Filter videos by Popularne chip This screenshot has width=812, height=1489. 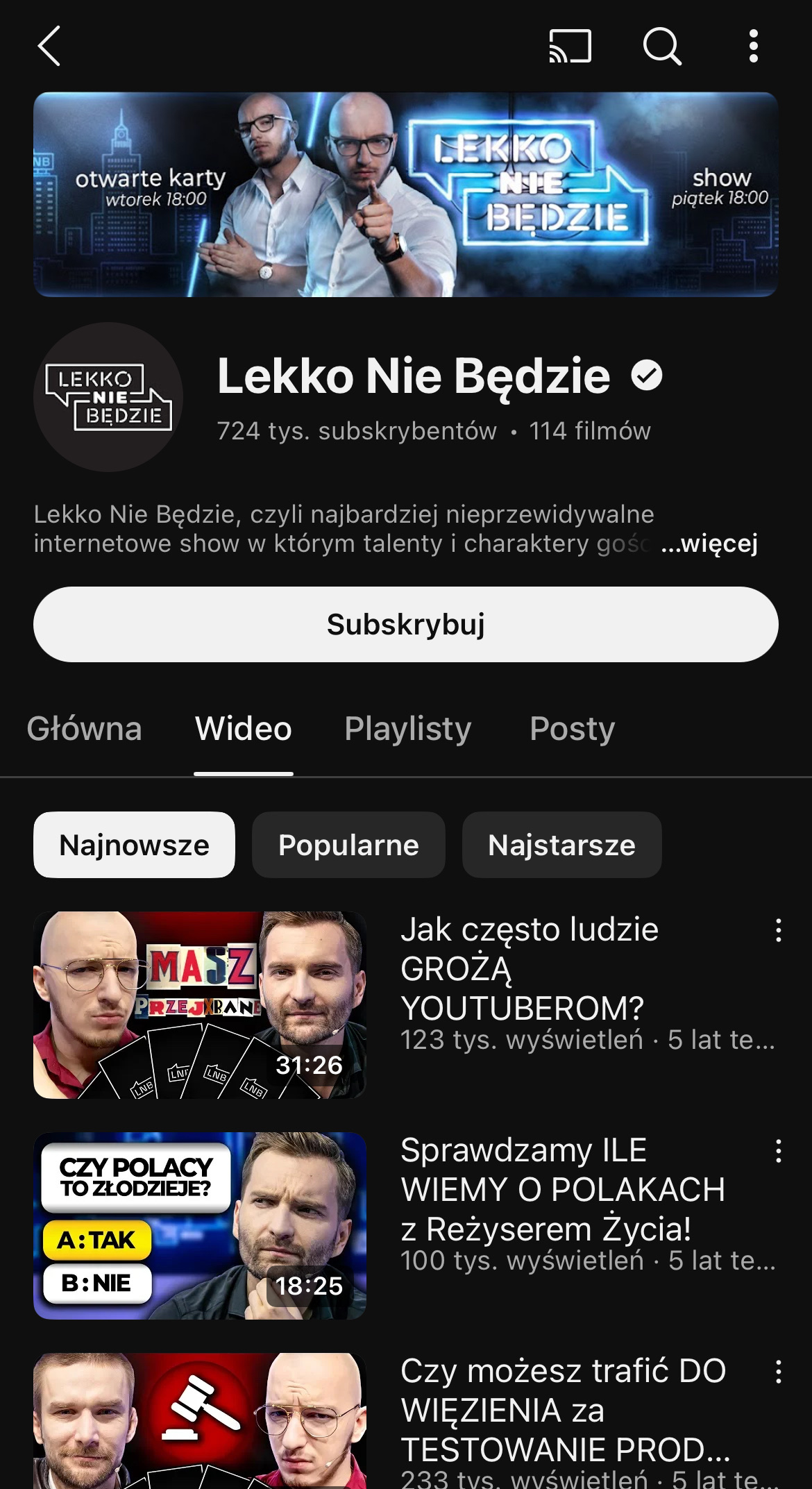point(348,845)
